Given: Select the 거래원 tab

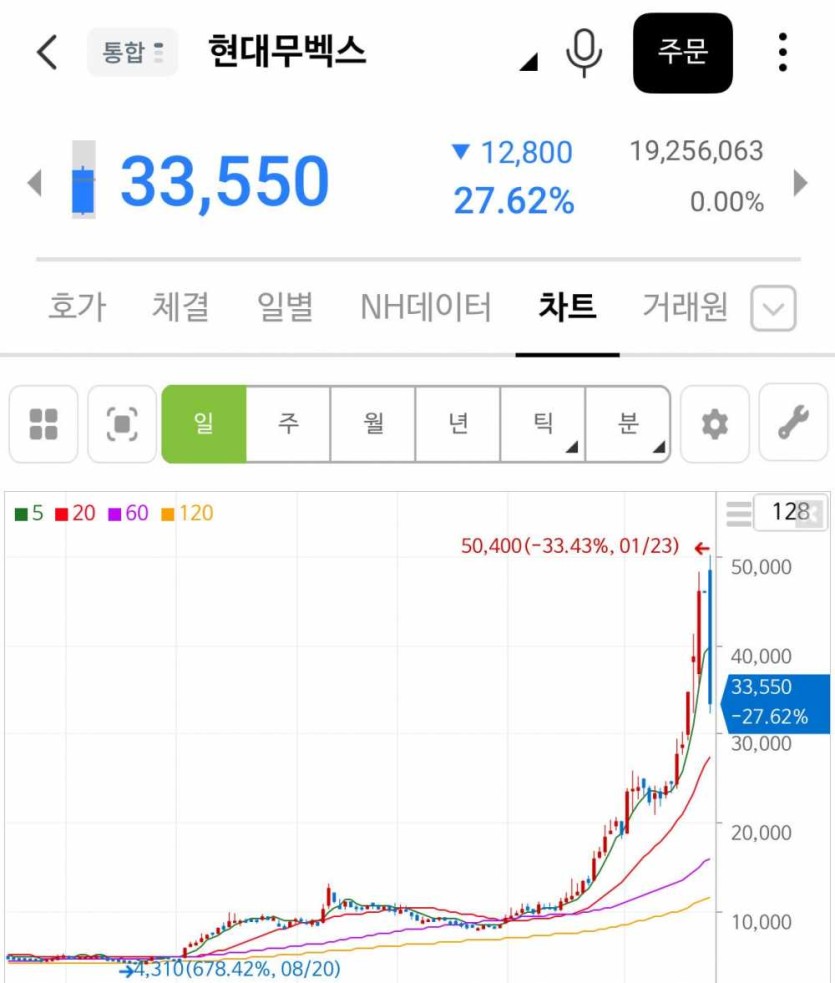Looking at the screenshot, I should [685, 307].
